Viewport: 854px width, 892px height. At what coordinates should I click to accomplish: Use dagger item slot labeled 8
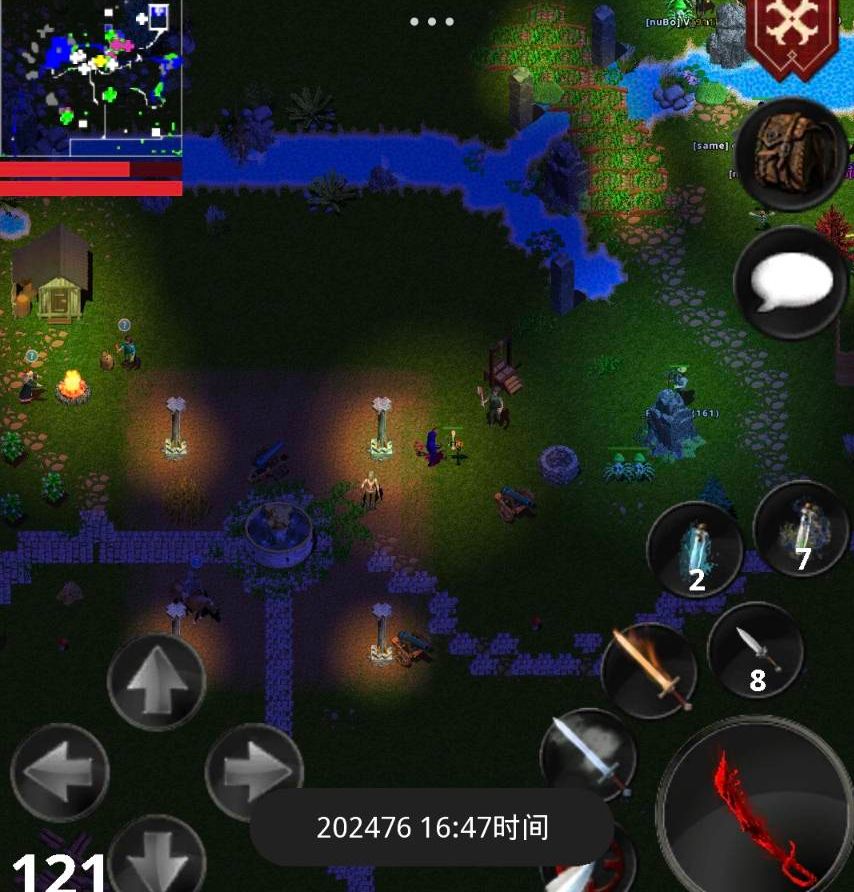click(755, 650)
